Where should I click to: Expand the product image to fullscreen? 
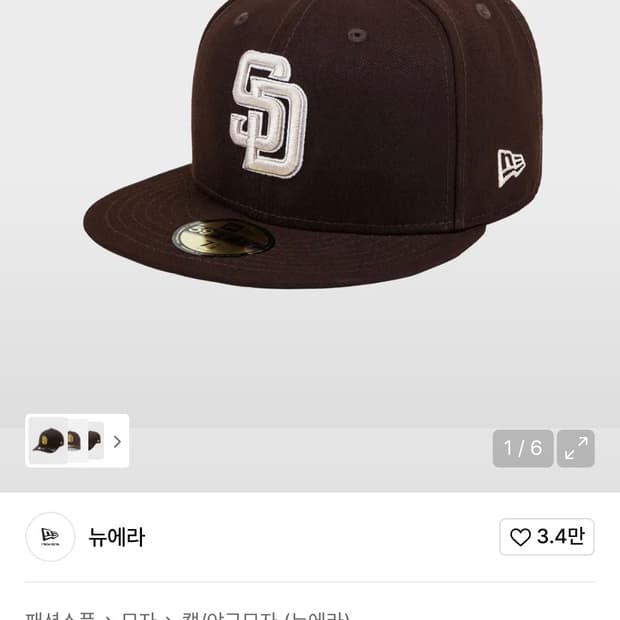576,448
